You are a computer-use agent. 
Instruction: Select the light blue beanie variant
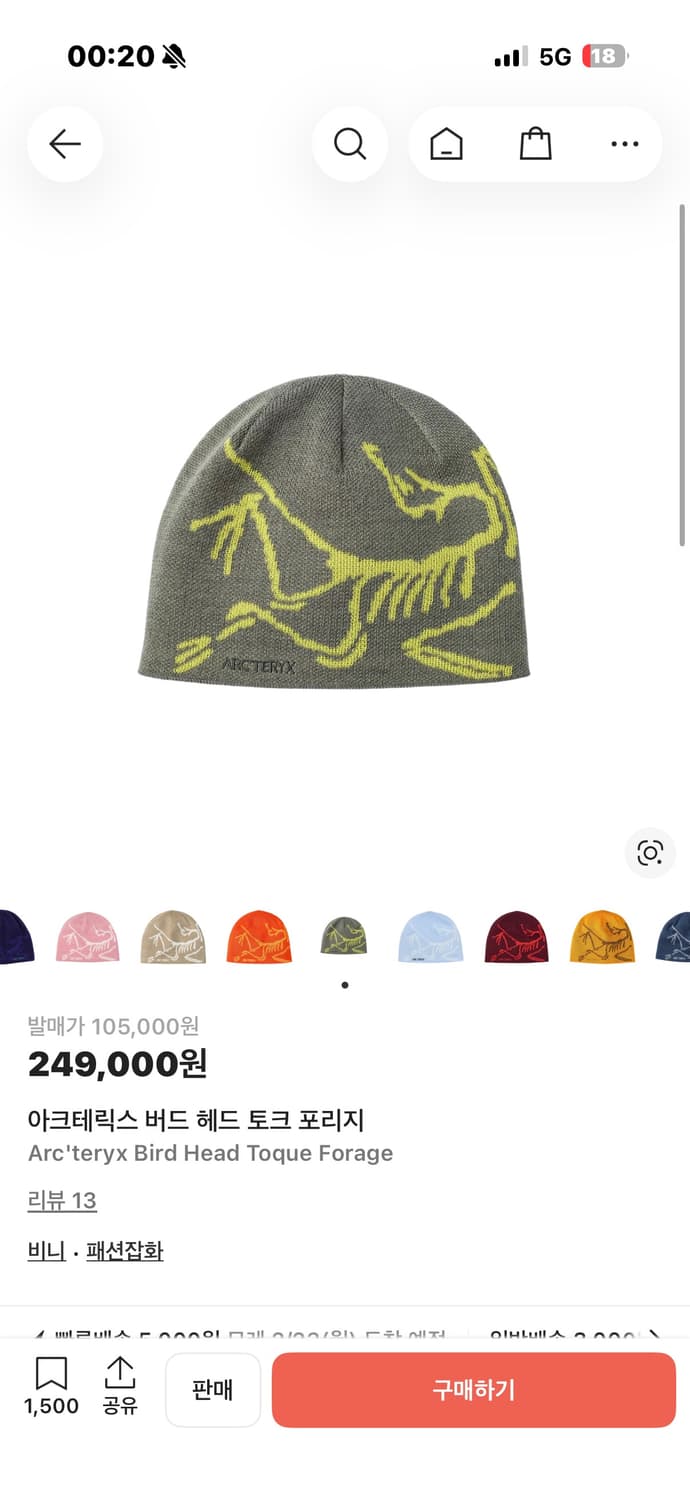430,937
